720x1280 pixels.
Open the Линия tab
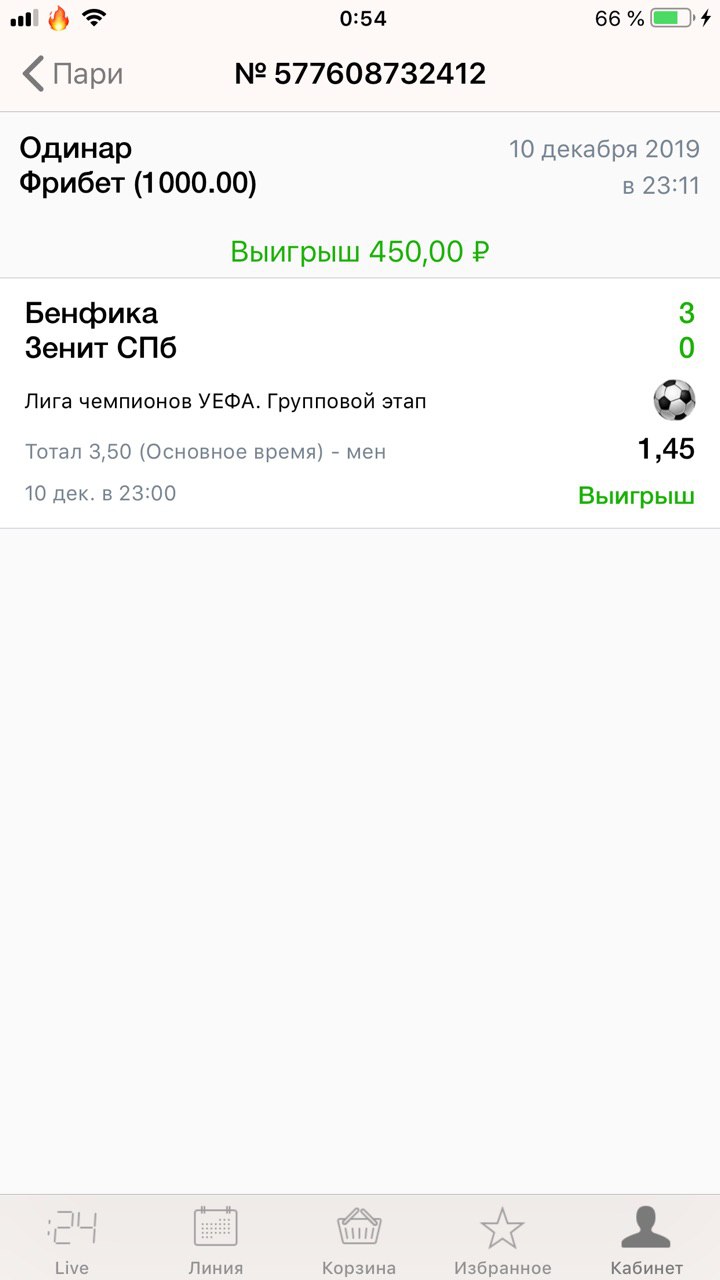[x=216, y=1240]
